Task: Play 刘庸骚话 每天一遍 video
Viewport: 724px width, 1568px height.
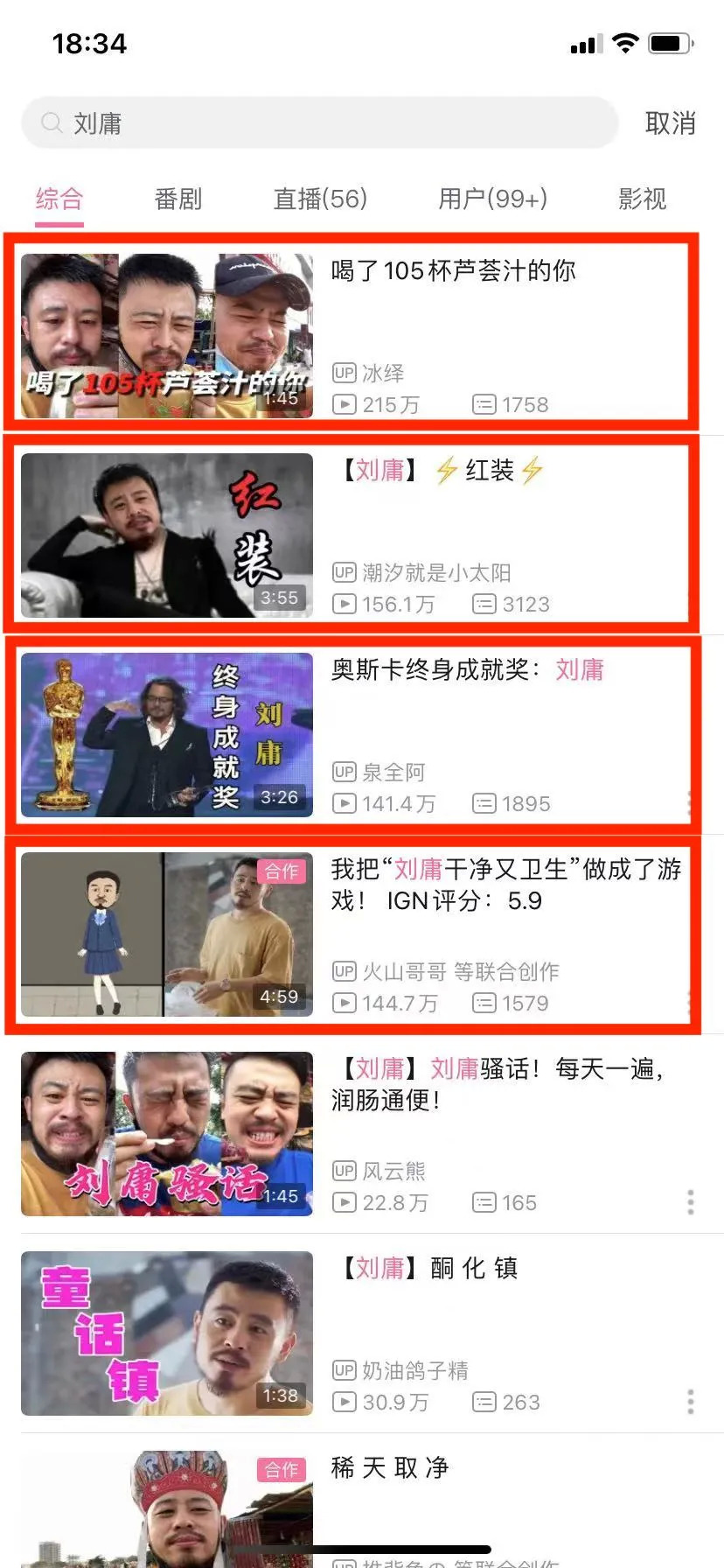Action: tap(350, 1133)
